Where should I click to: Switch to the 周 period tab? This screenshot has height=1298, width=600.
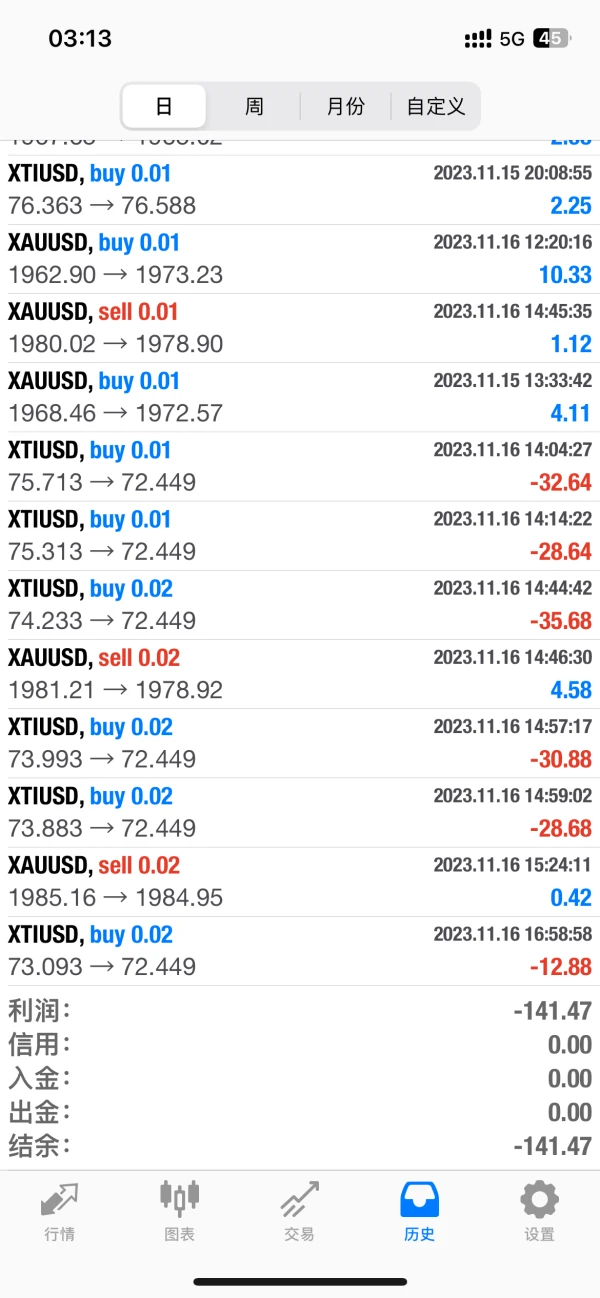tap(254, 106)
